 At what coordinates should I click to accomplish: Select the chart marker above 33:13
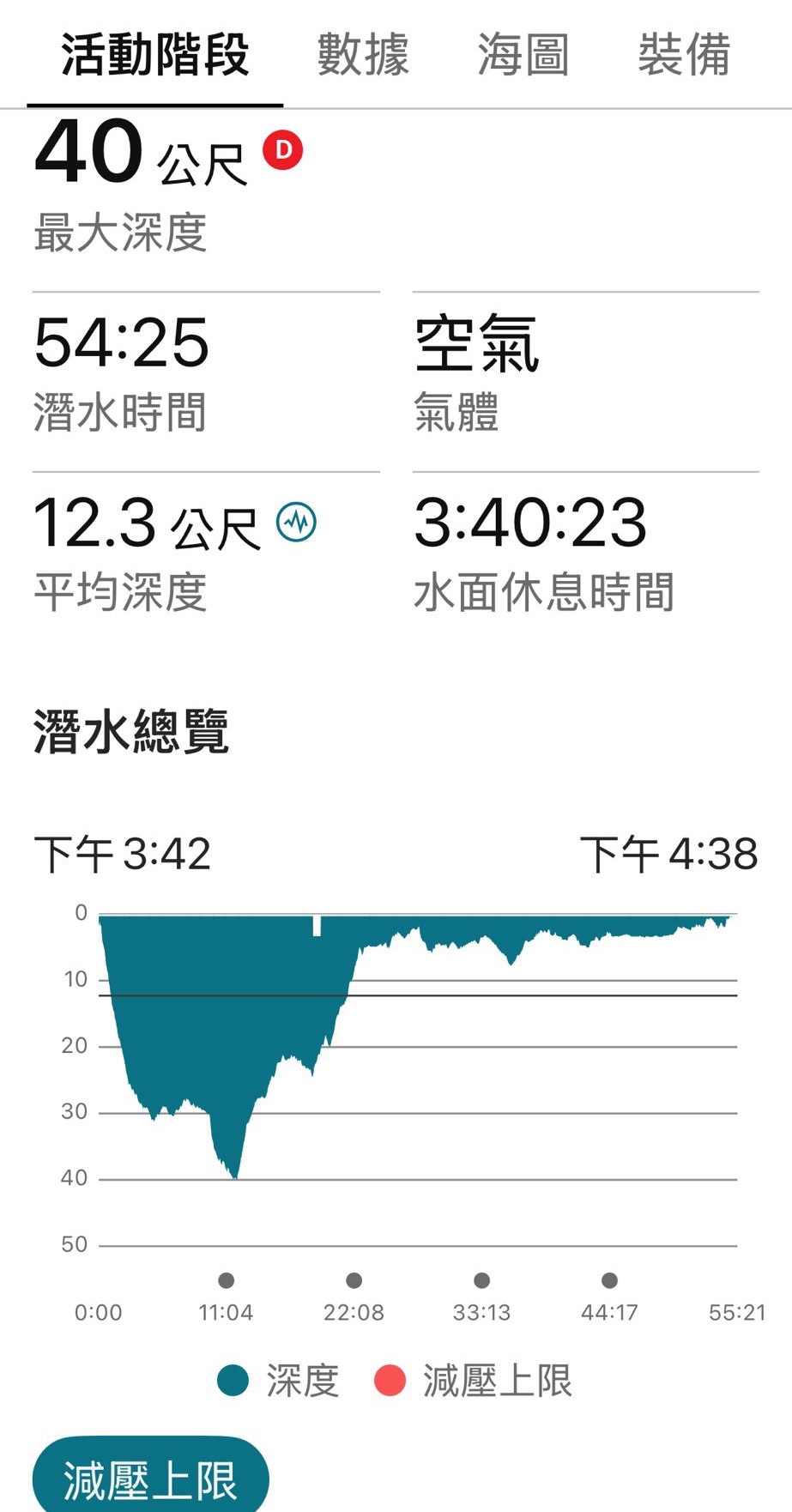(482, 1280)
